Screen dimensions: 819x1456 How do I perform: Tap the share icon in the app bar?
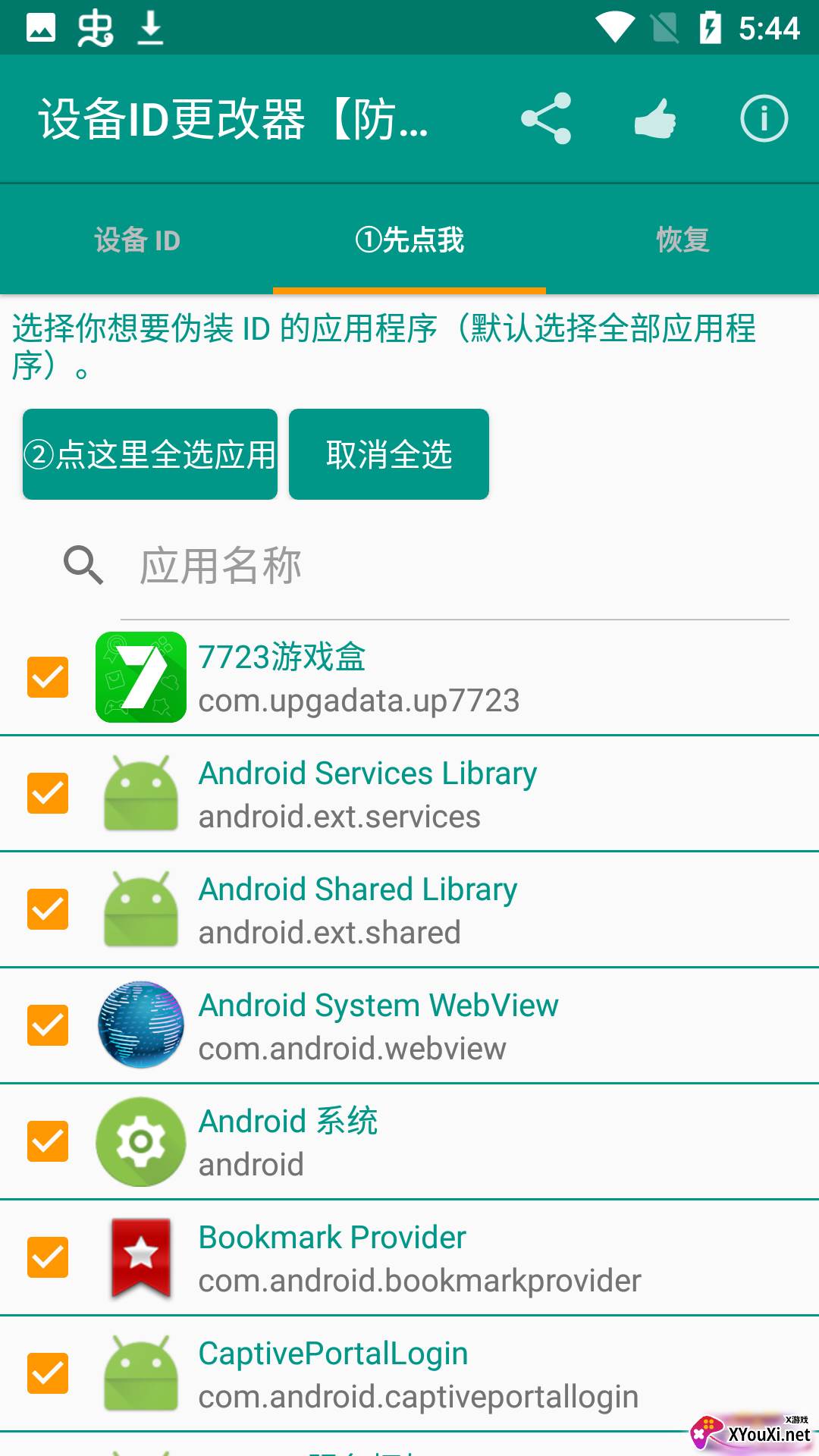point(546,118)
